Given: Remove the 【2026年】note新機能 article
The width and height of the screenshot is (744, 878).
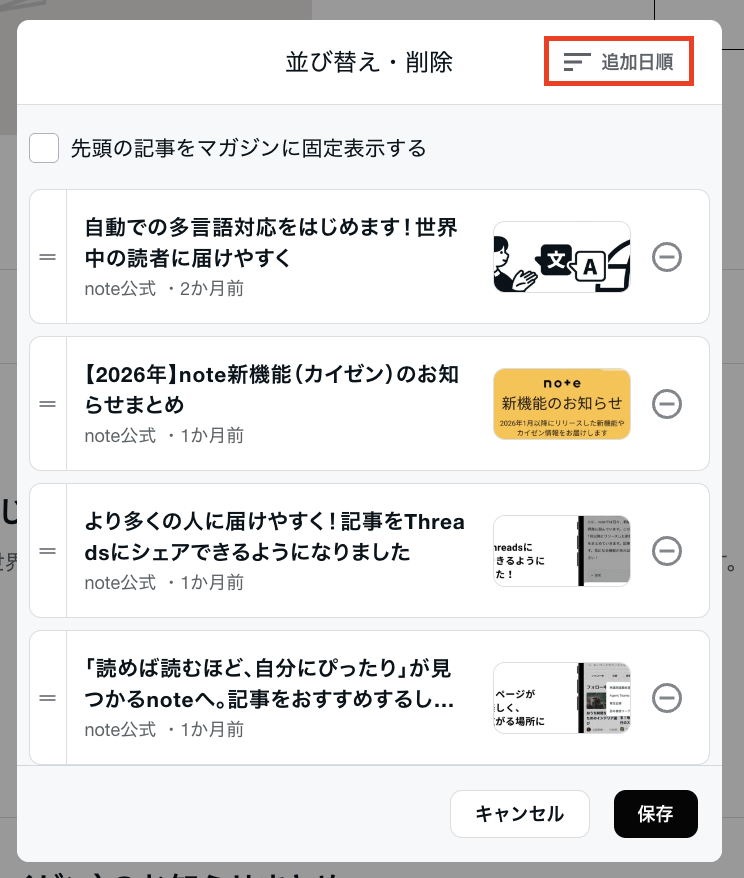Looking at the screenshot, I should coord(667,404).
